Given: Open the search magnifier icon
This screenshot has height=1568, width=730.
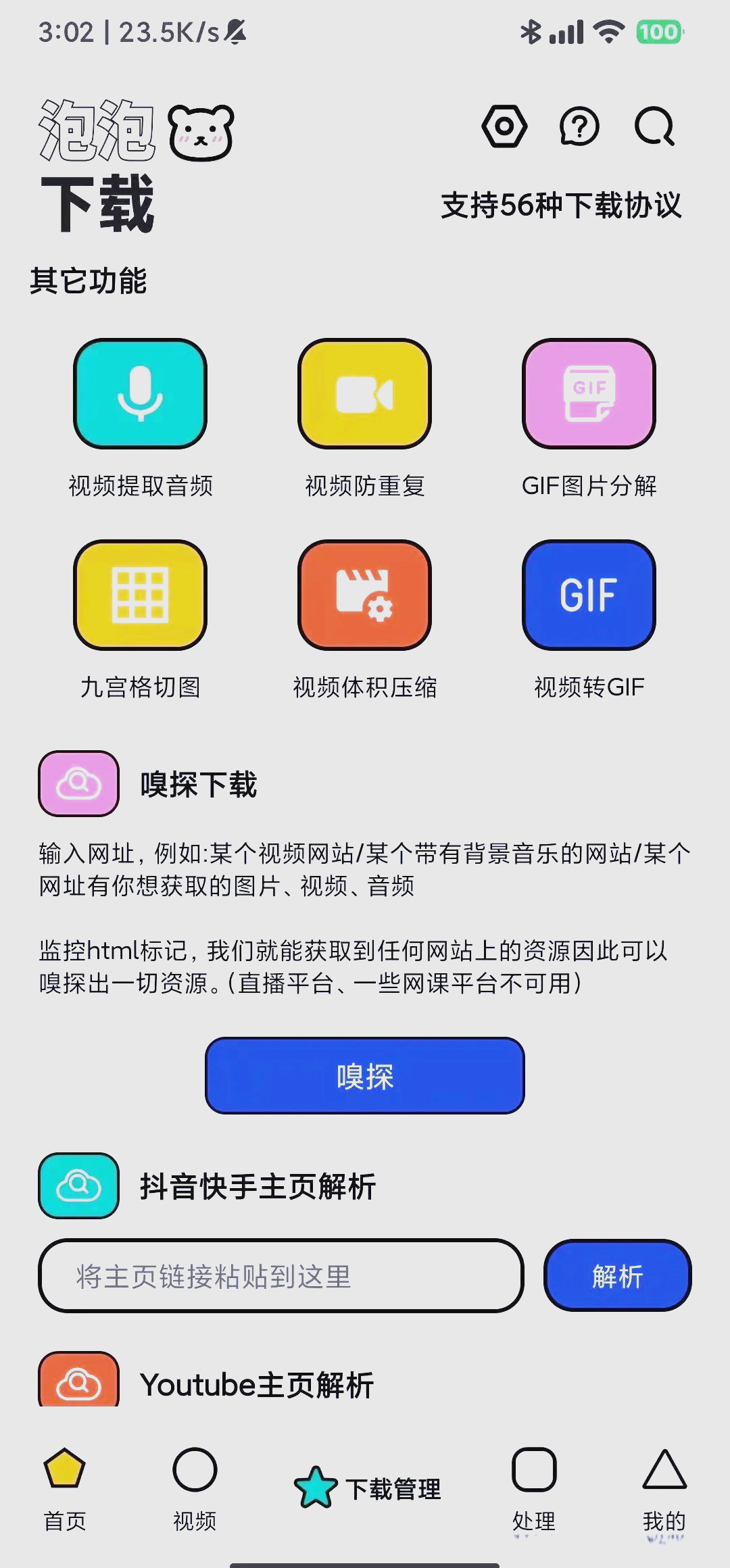Looking at the screenshot, I should point(654,127).
